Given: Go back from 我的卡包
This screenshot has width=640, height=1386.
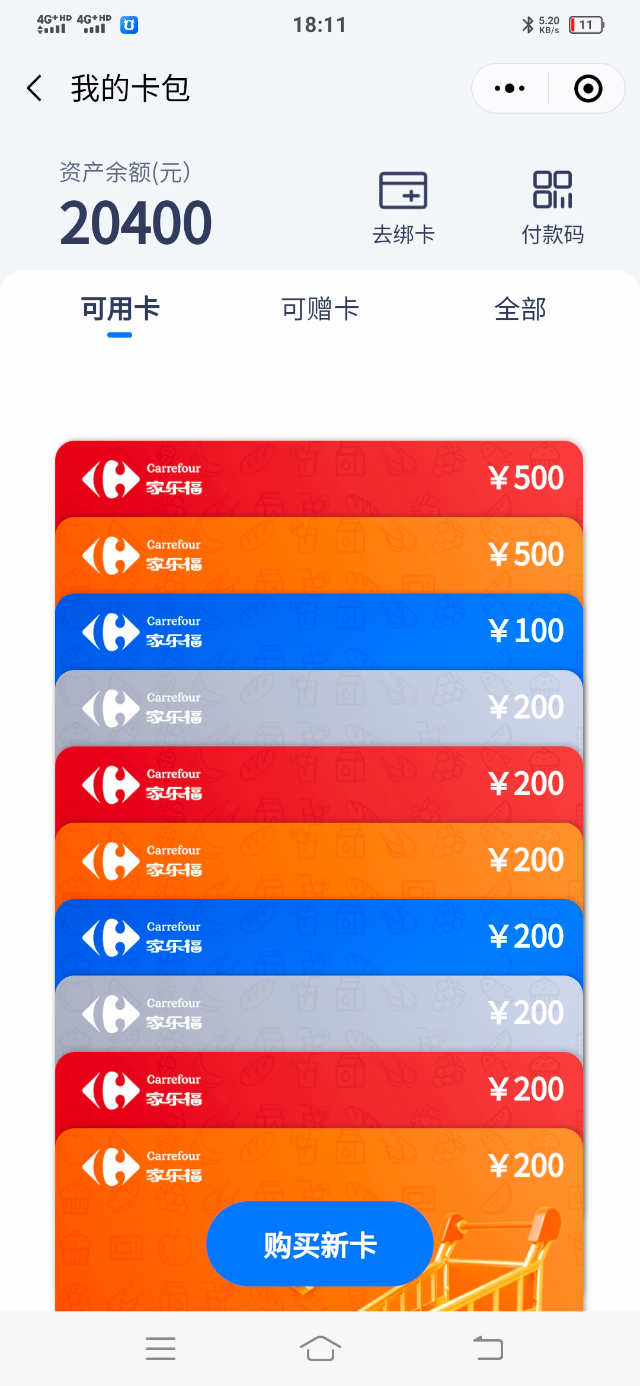Looking at the screenshot, I should point(35,89).
